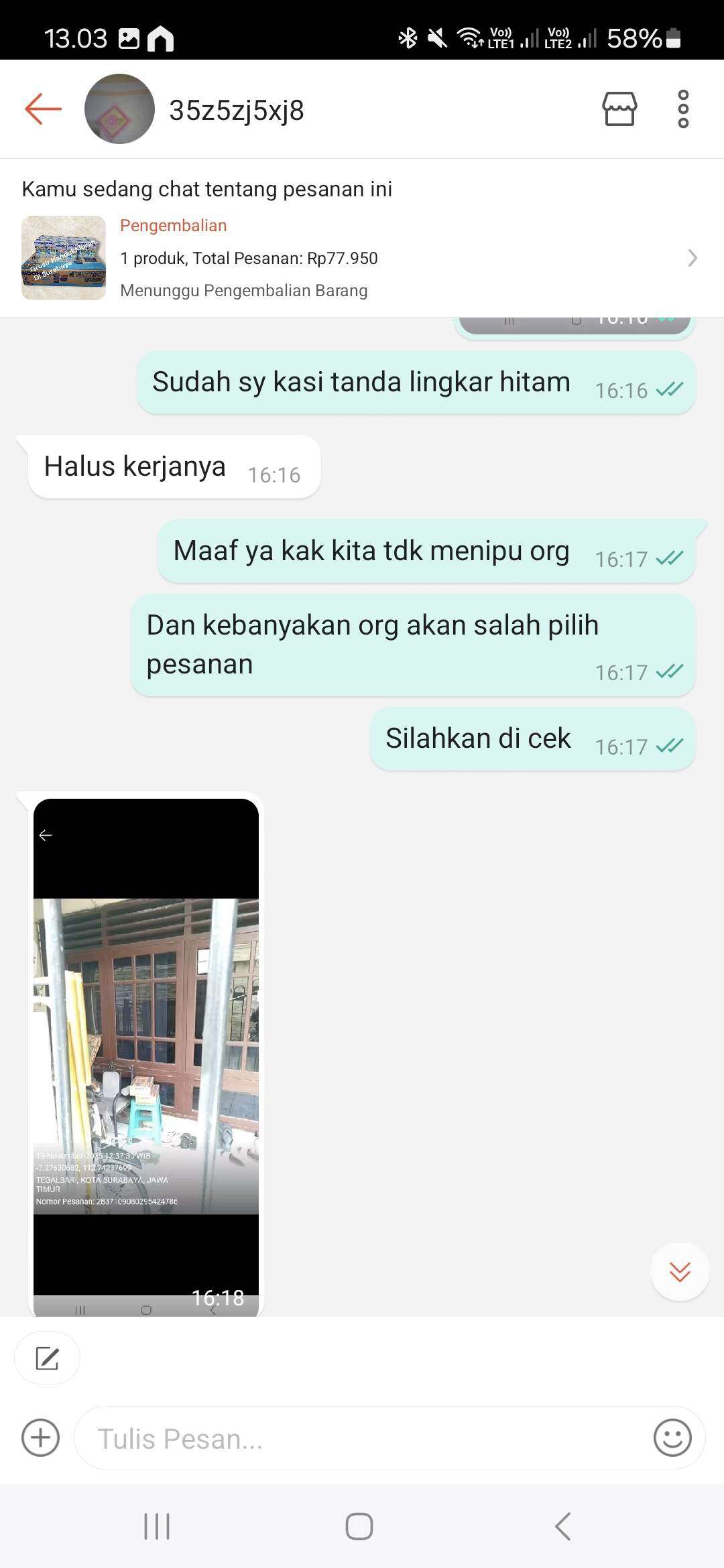Open attachment options with plus icon
The image size is (724, 1568).
(40, 1438)
